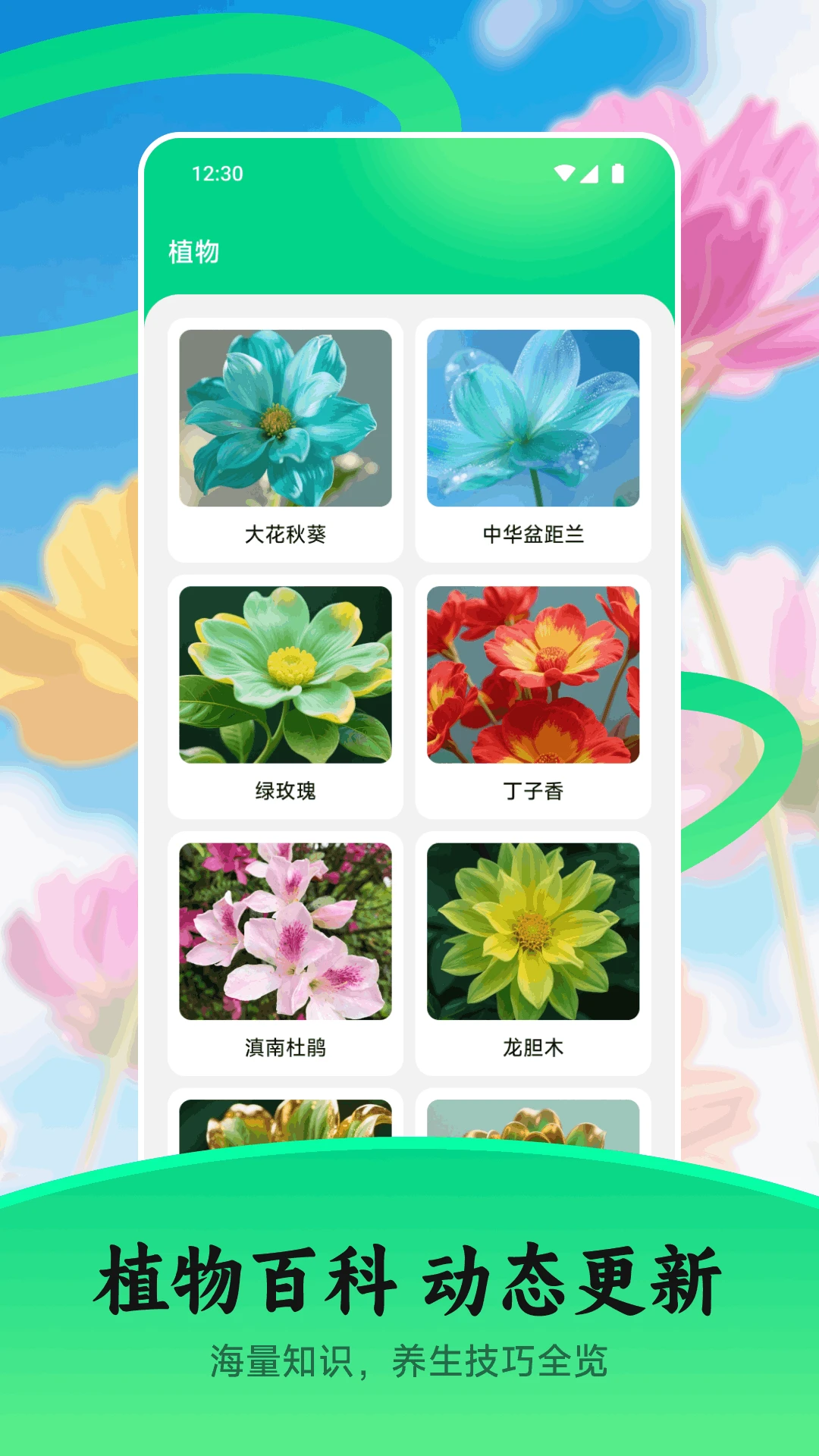Tap the Wi-Fi icon in the status bar
The image size is (819, 1456).
tap(564, 173)
